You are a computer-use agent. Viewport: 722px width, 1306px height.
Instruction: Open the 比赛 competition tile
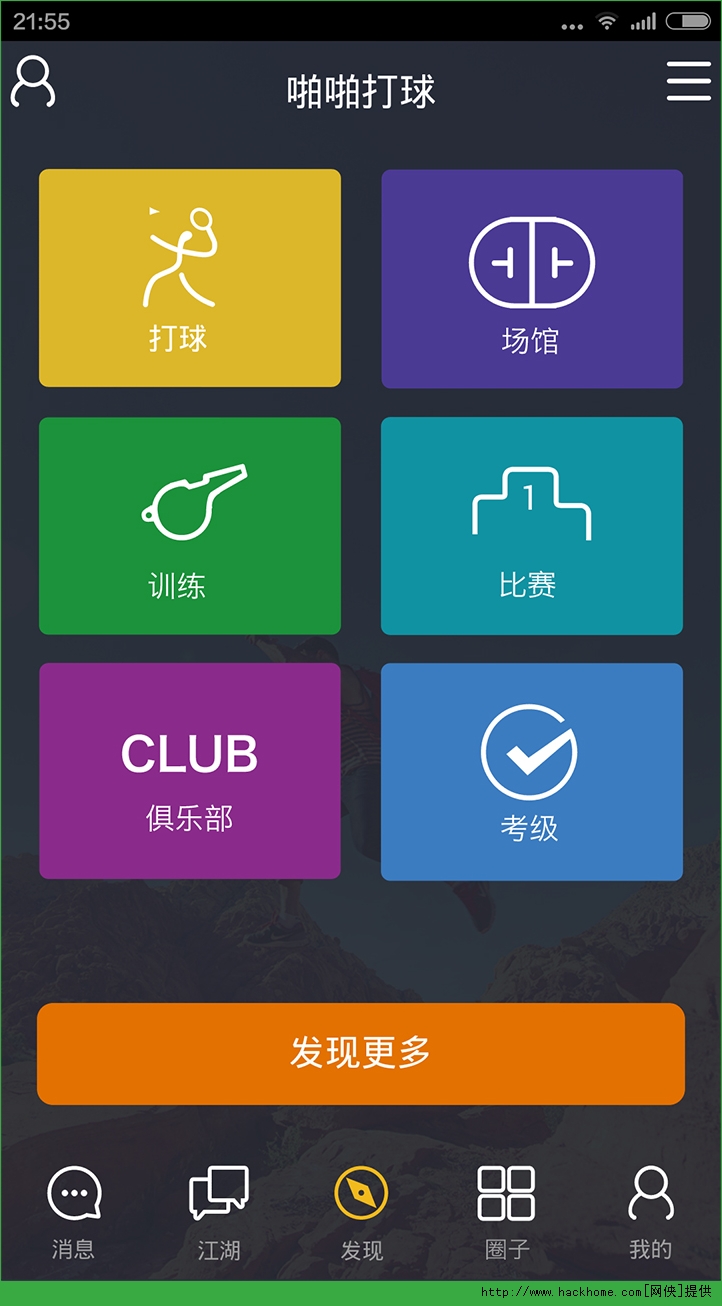[x=532, y=526]
